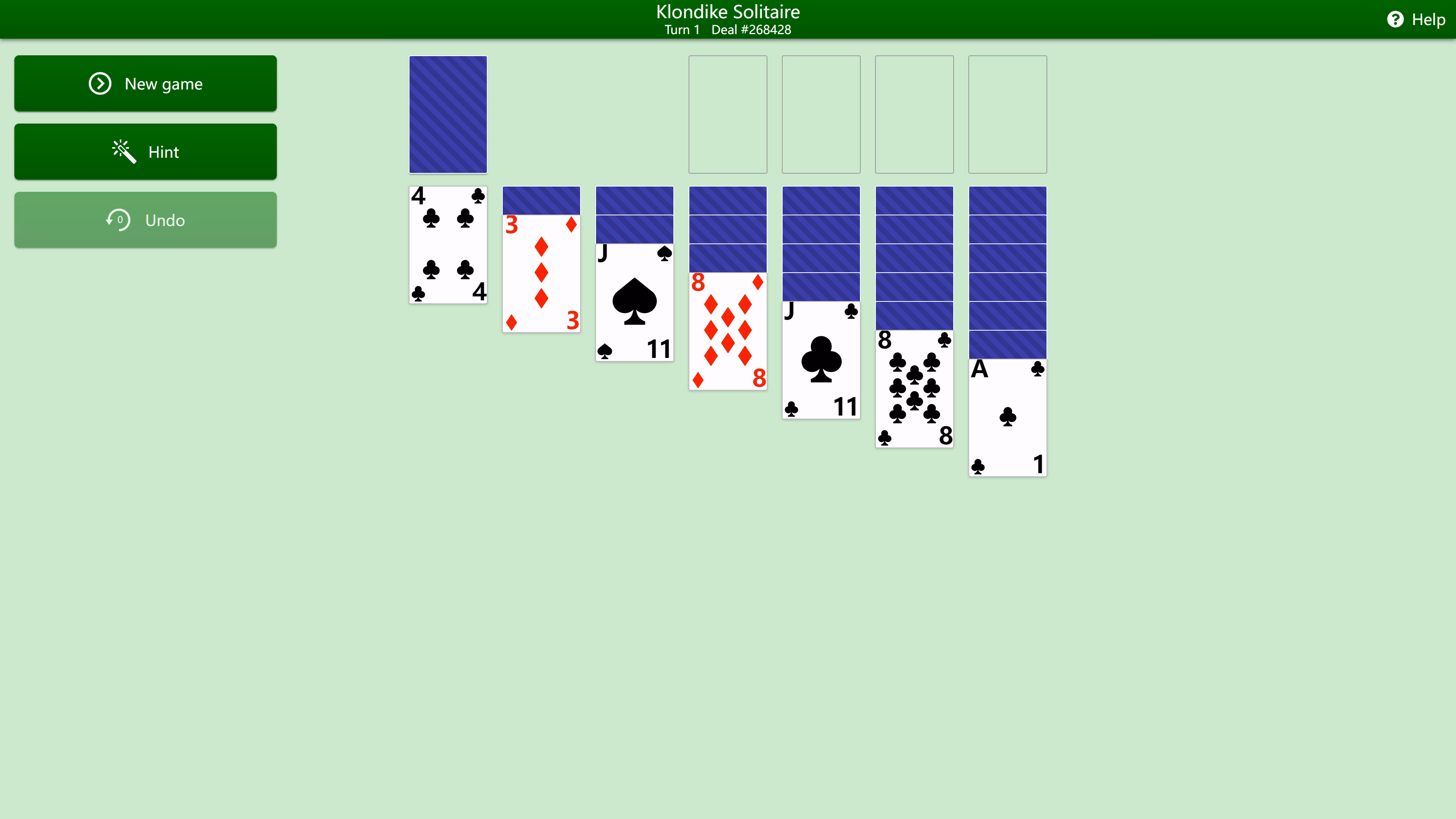This screenshot has width=1456, height=819.
Task: Draw a card from the stock pile
Action: pos(448,114)
